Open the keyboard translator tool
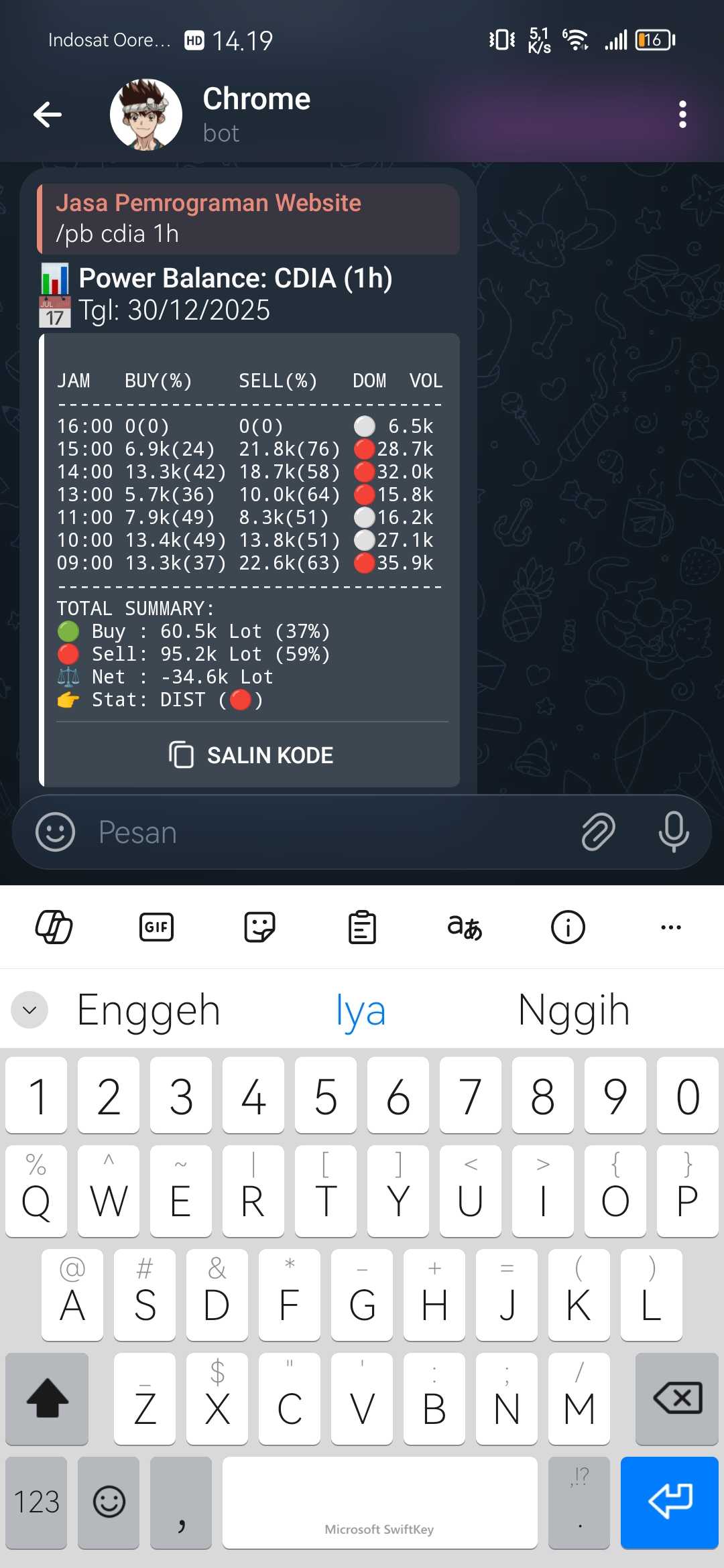The height and width of the screenshot is (1568, 724). 465,927
